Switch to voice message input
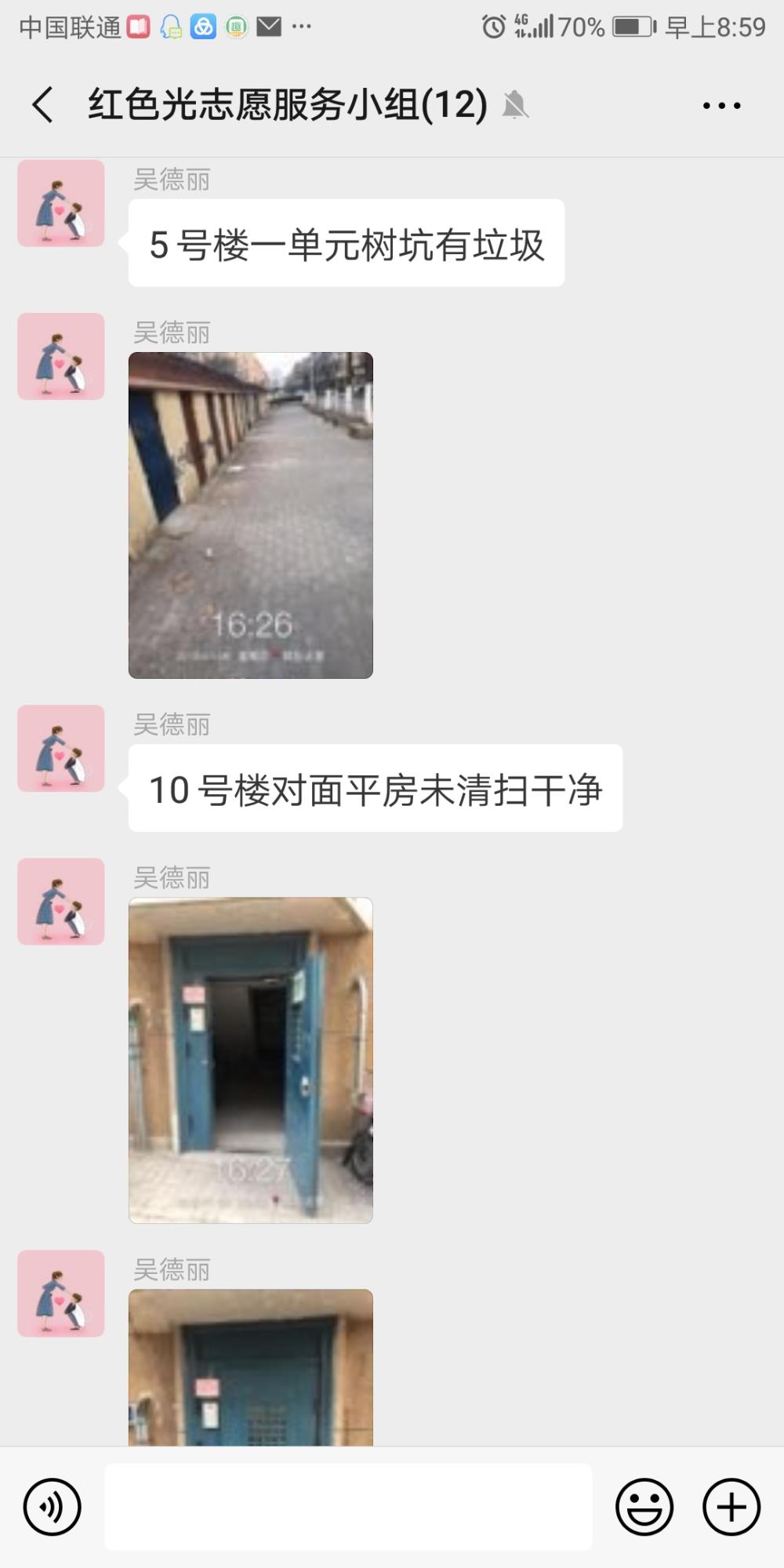Viewport: 784px width, 1568px height. coord(52,1507)
